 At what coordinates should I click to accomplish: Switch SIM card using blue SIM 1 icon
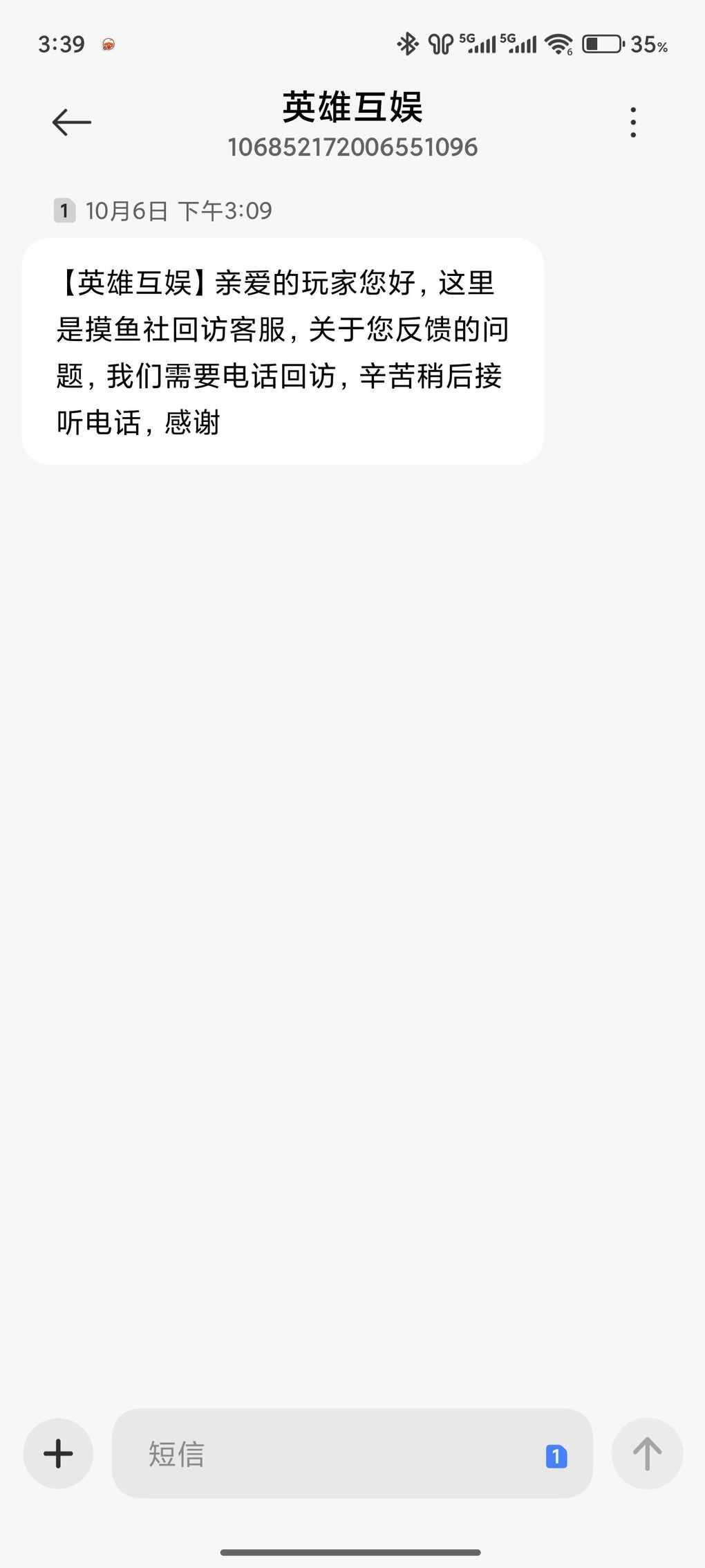tap(556, 1456)
